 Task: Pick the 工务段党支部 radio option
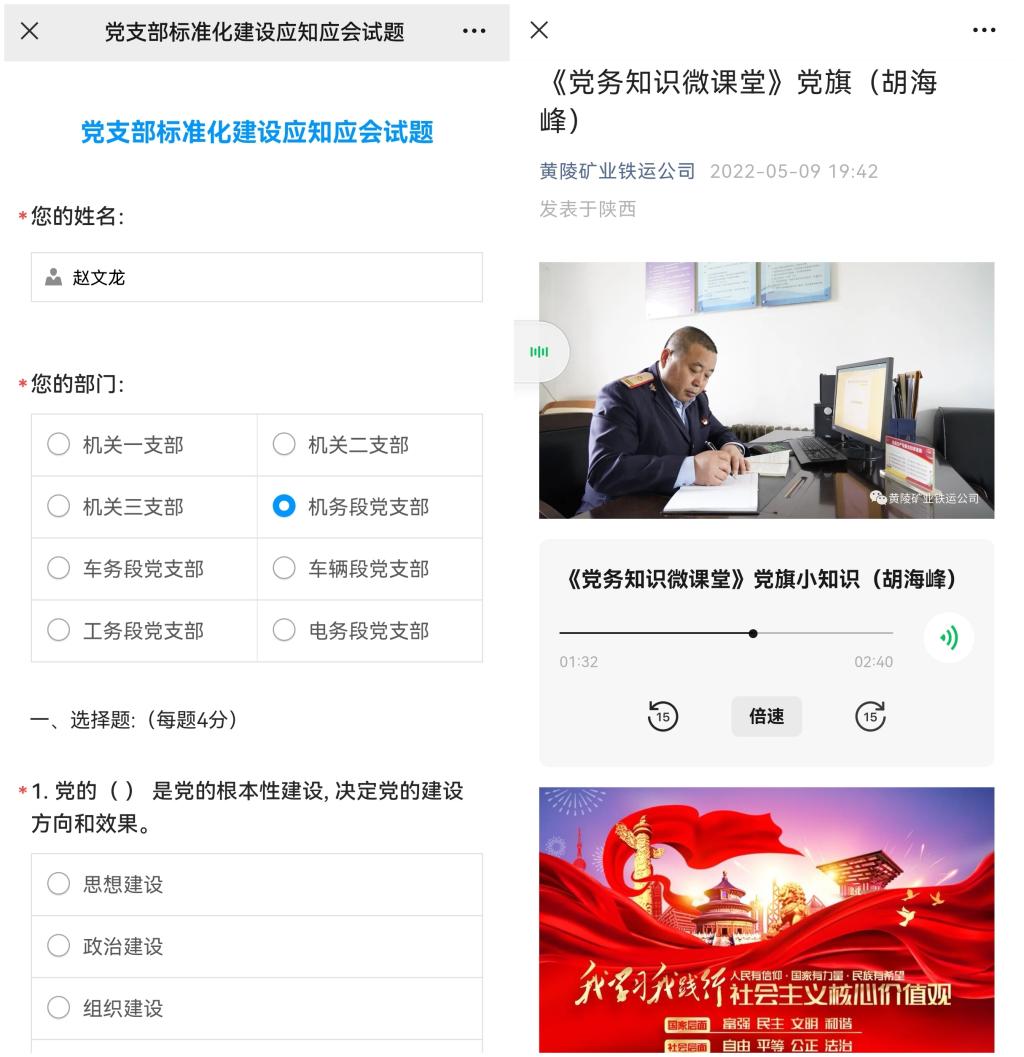pos(59,631)
